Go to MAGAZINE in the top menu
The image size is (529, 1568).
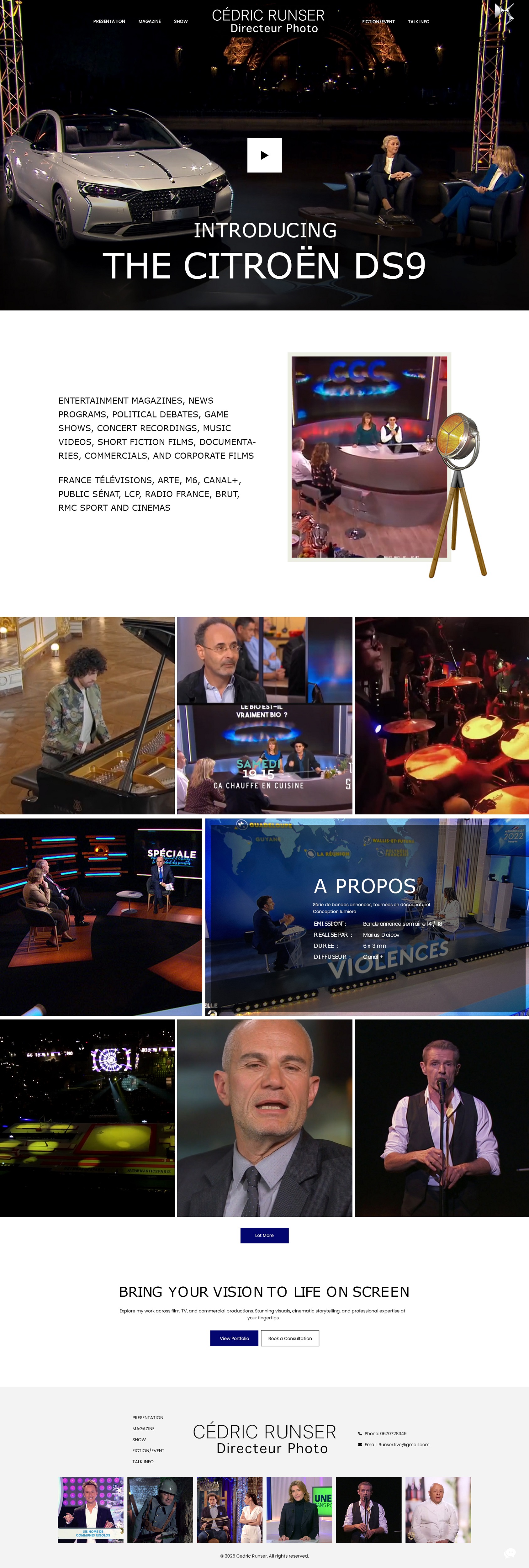click(149, 21)
